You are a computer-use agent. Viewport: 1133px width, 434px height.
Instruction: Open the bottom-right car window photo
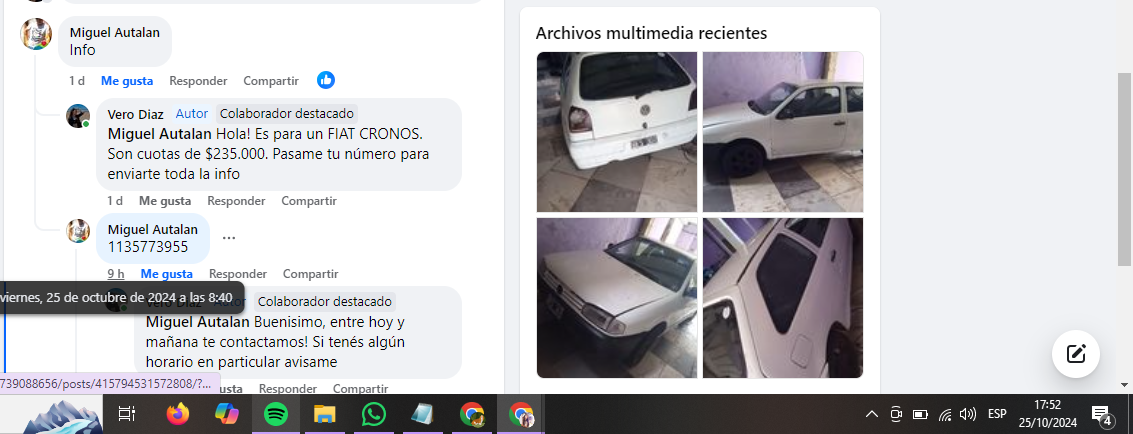coord(782,298)
